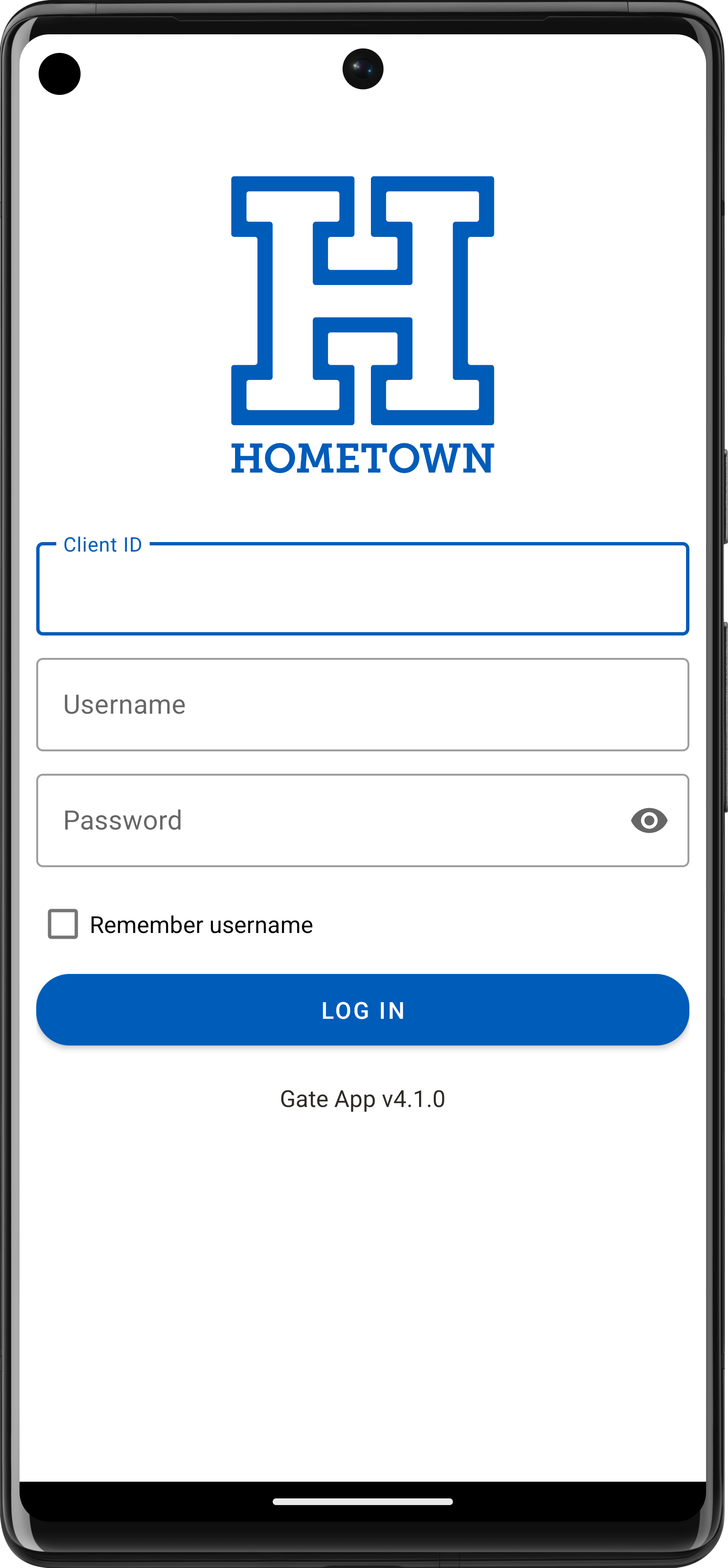Screen dimensions: 728x1568
Task: Tap the LOG IN button
Action: [x=363, y=1010]
